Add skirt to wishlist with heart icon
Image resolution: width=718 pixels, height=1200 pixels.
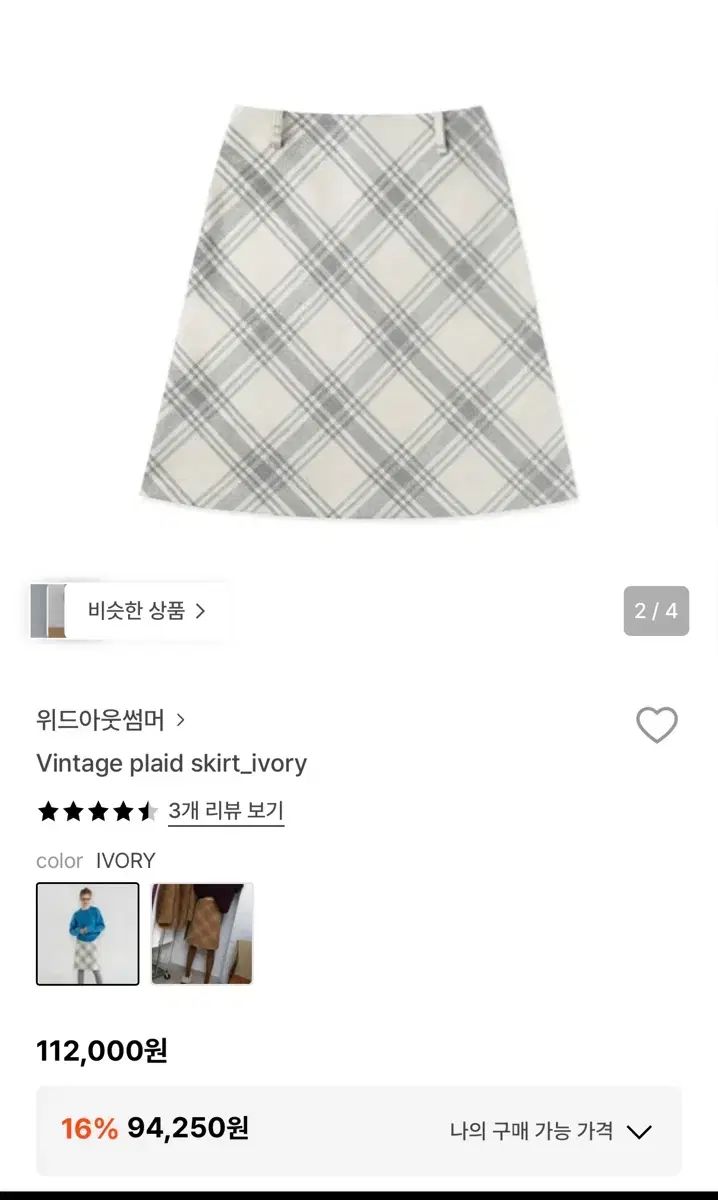pos(656,725)
